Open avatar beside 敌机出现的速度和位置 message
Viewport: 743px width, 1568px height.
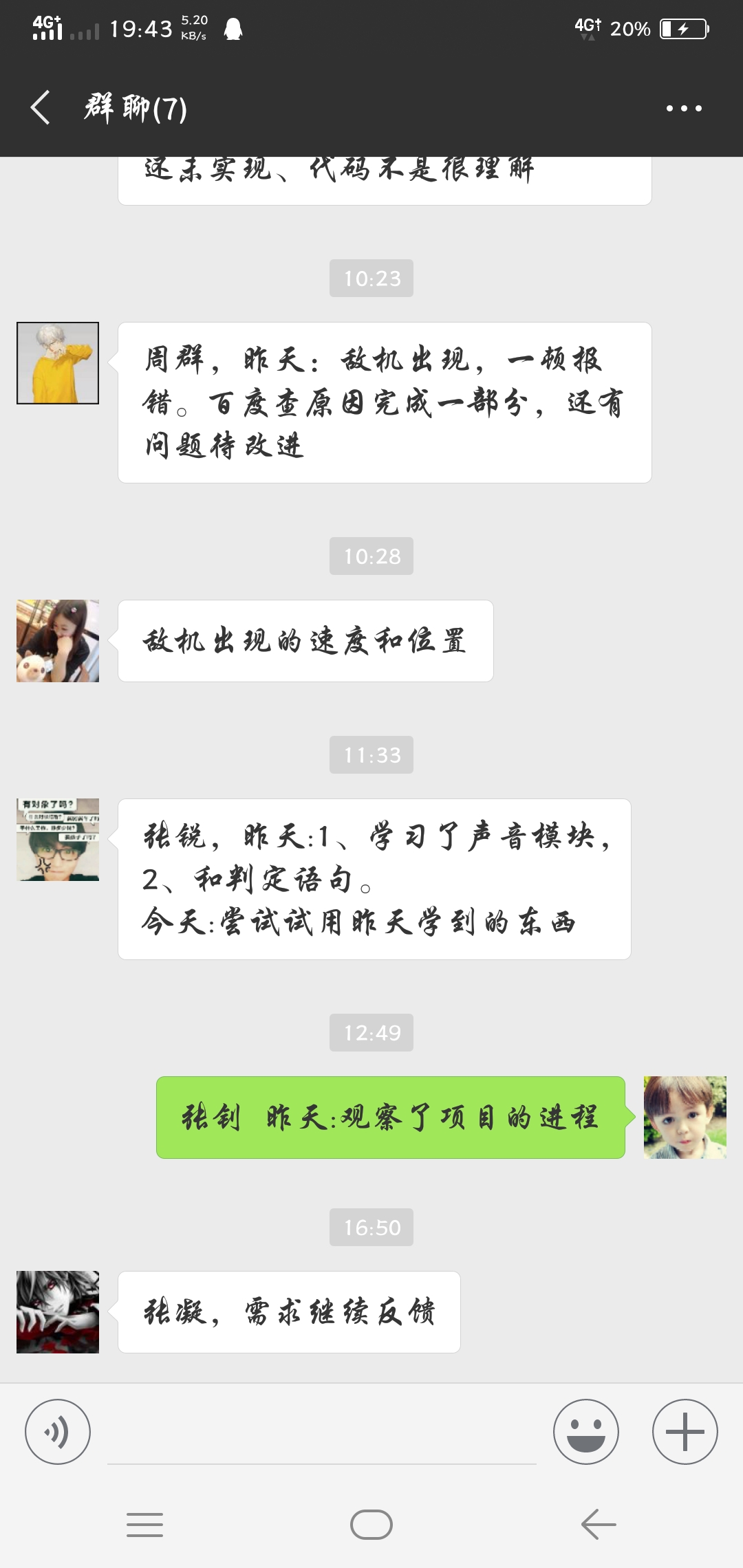tap(58, 641)
